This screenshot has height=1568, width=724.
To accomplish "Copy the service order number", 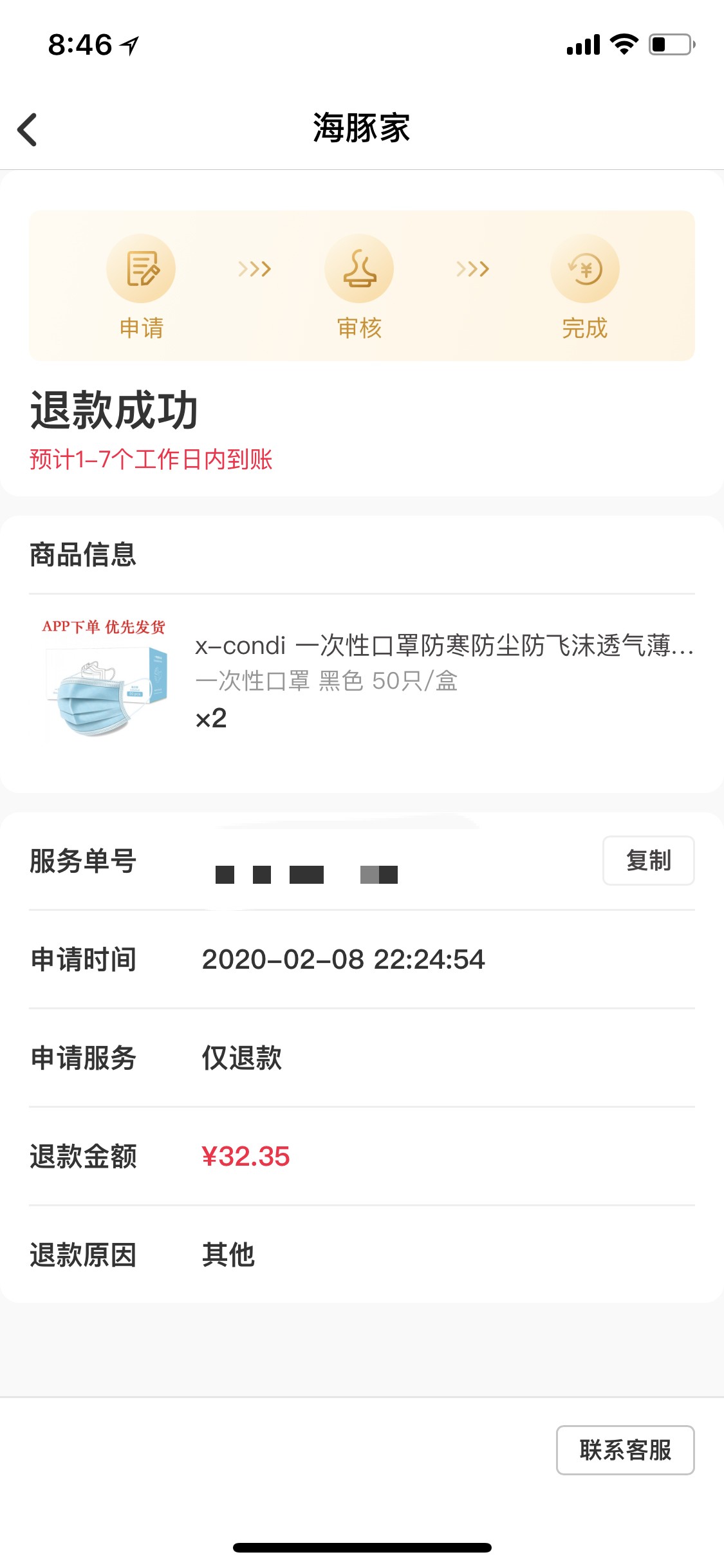I will pos(647,861).
